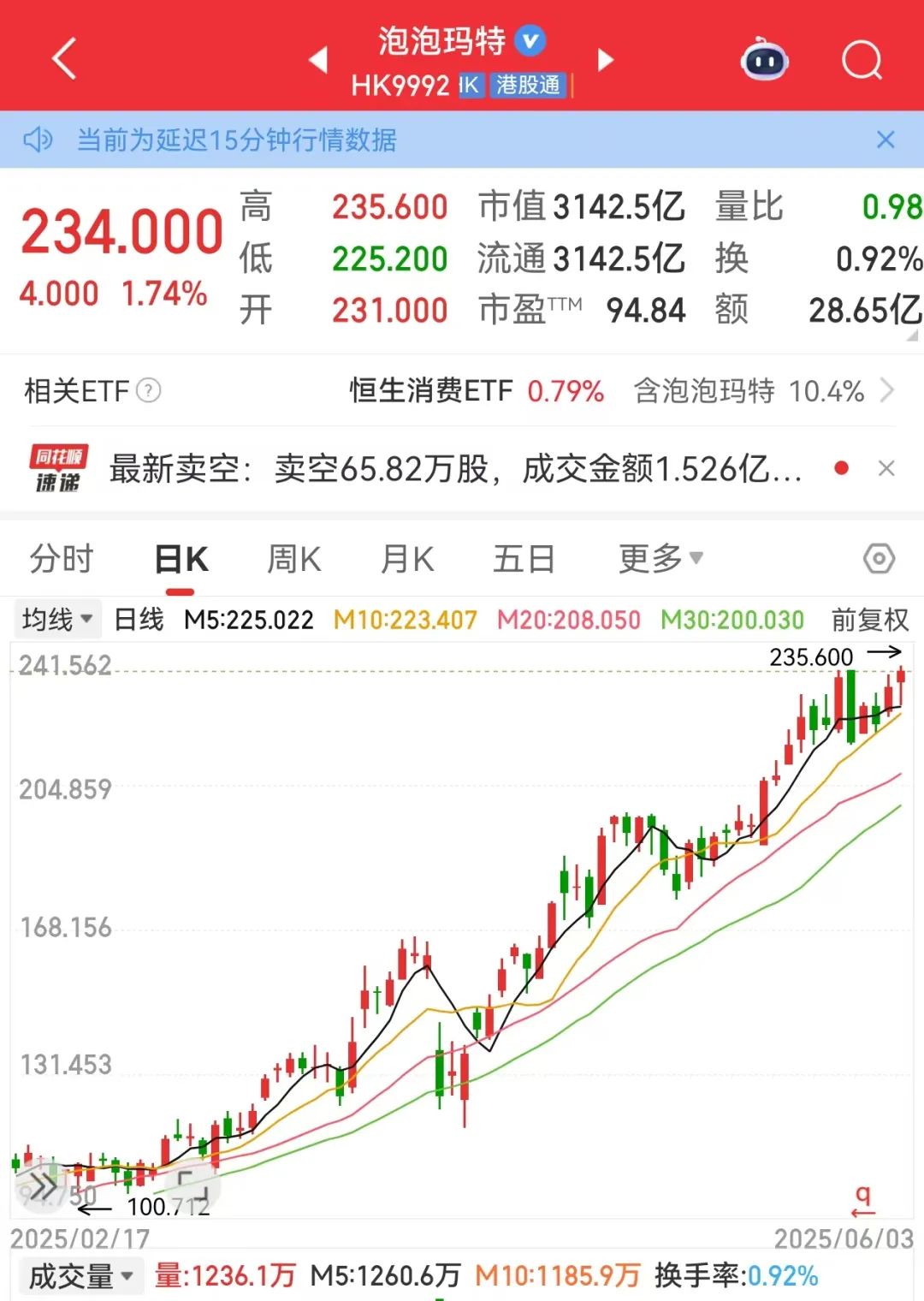The image size is (924, 1301).
Task: Switch to the 分时 chart tab
Action: [x=62, y=559]
